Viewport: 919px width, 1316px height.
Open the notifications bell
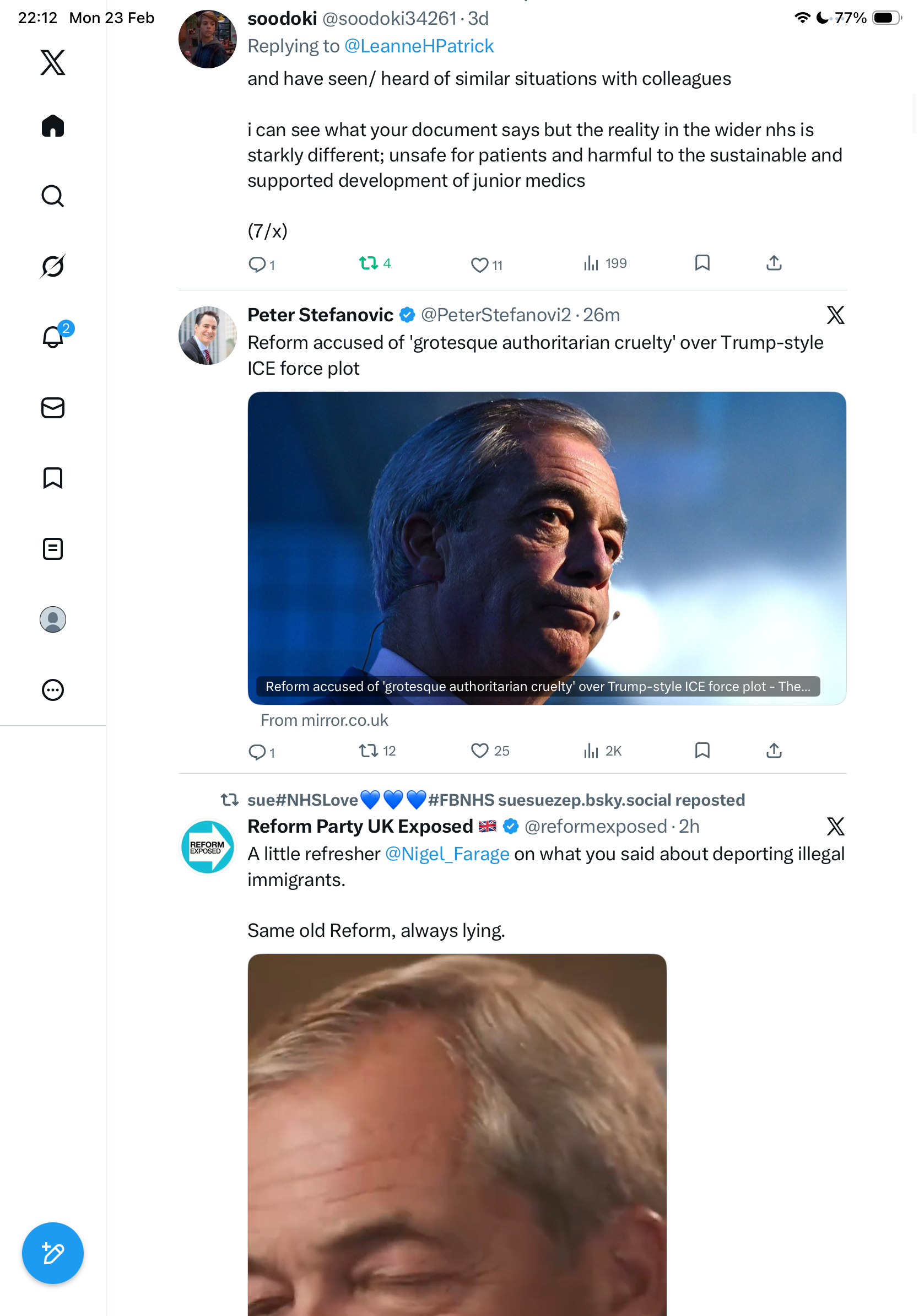[53, 337]
